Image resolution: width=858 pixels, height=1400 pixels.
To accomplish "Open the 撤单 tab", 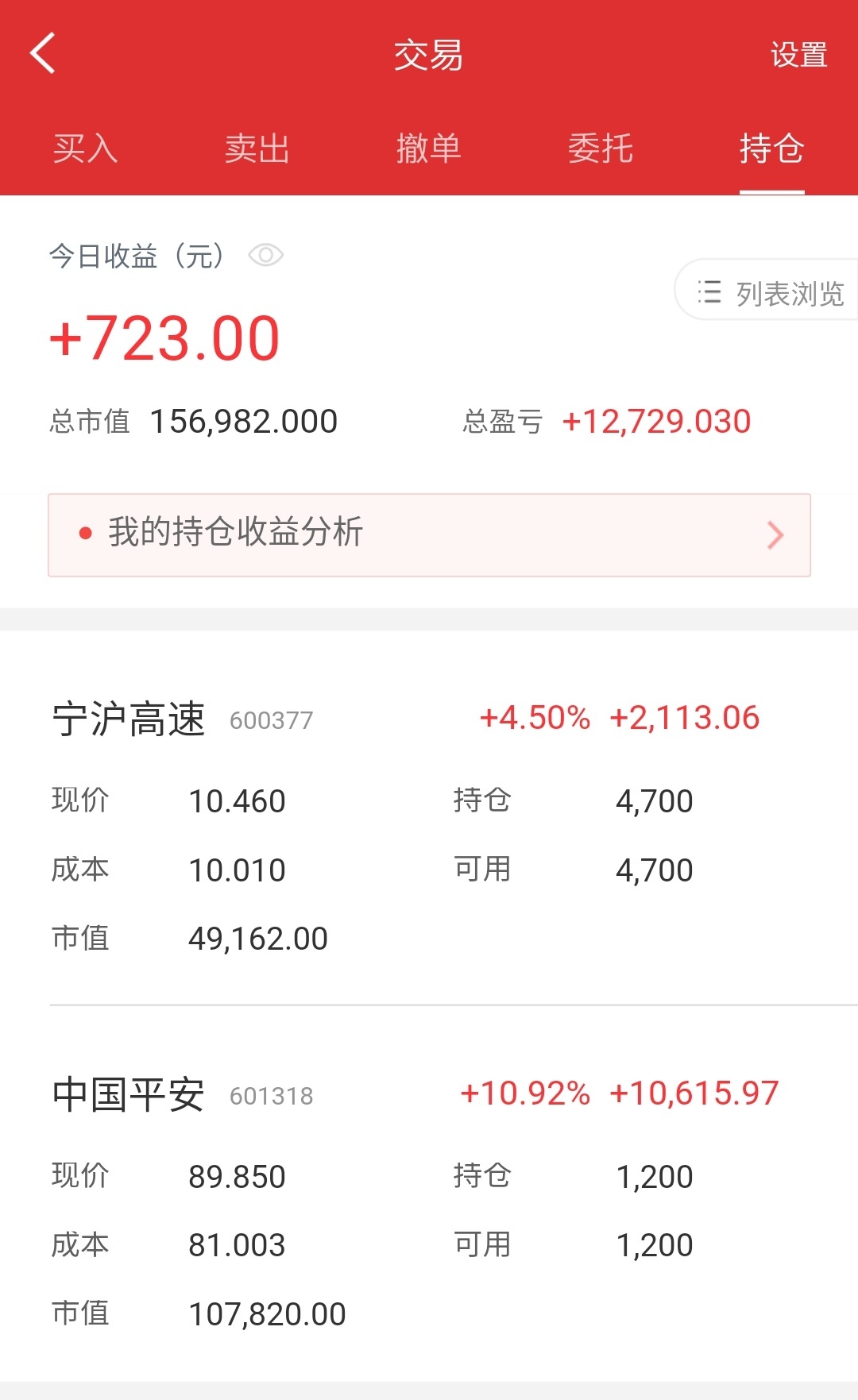I will 428,148.
